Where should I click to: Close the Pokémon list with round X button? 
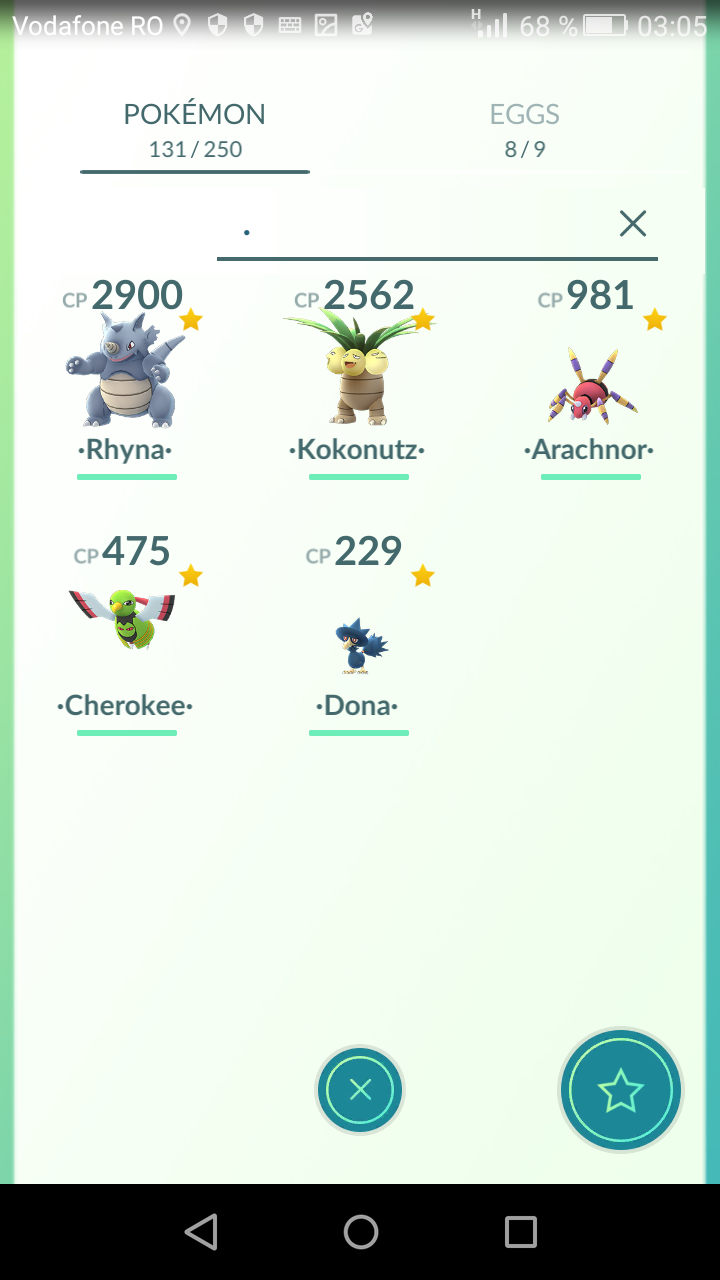pyautogui.click(x=360, y=1090)
